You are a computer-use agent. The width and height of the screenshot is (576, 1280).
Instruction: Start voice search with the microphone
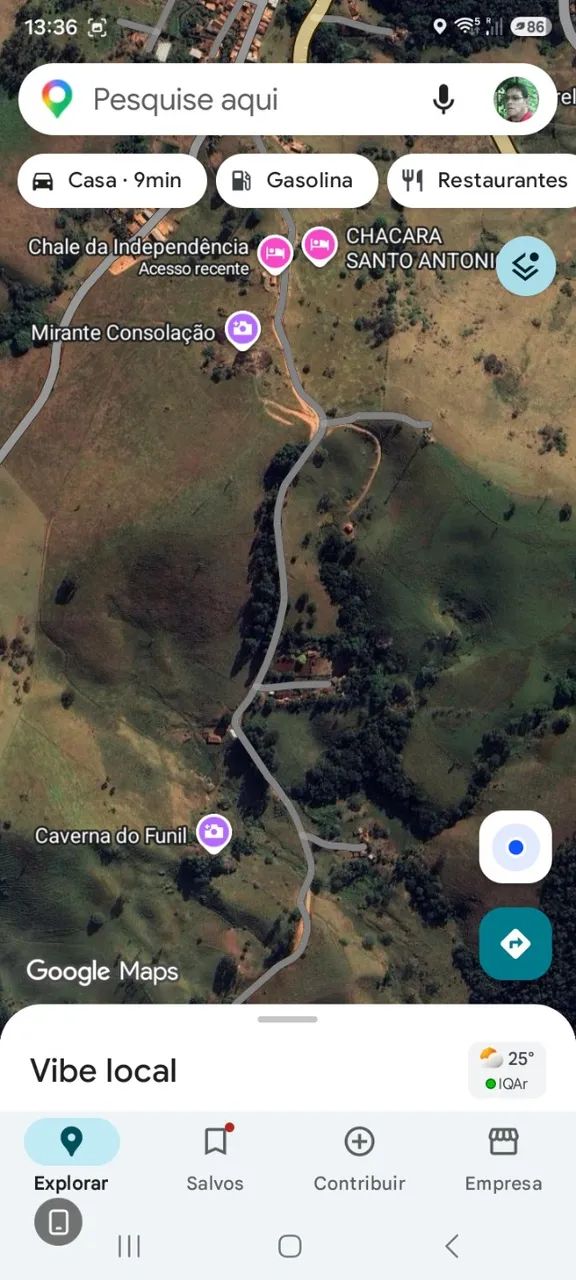pyautogui.click(x=443, y=99)
